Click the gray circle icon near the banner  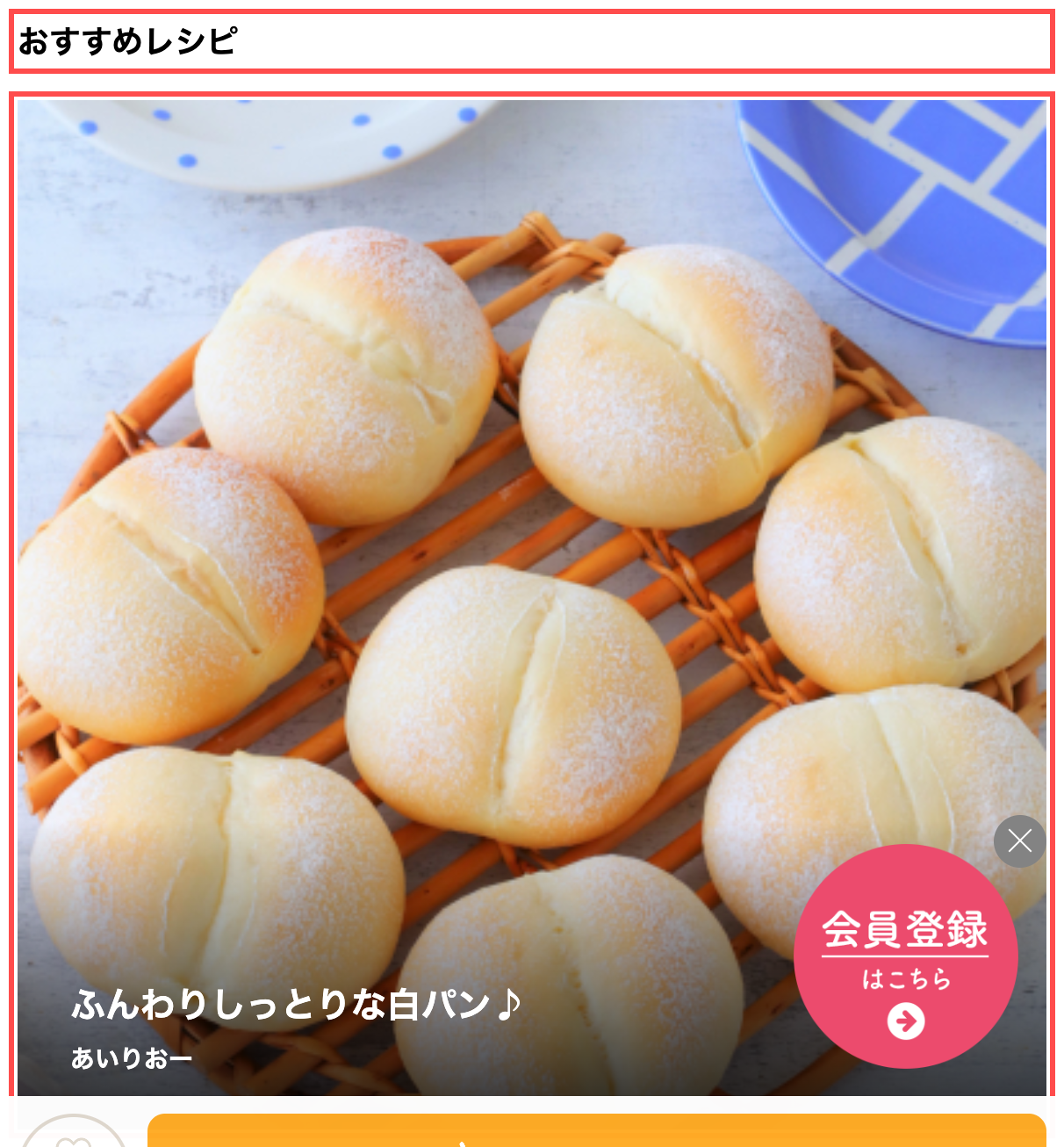click(1019, 841)
